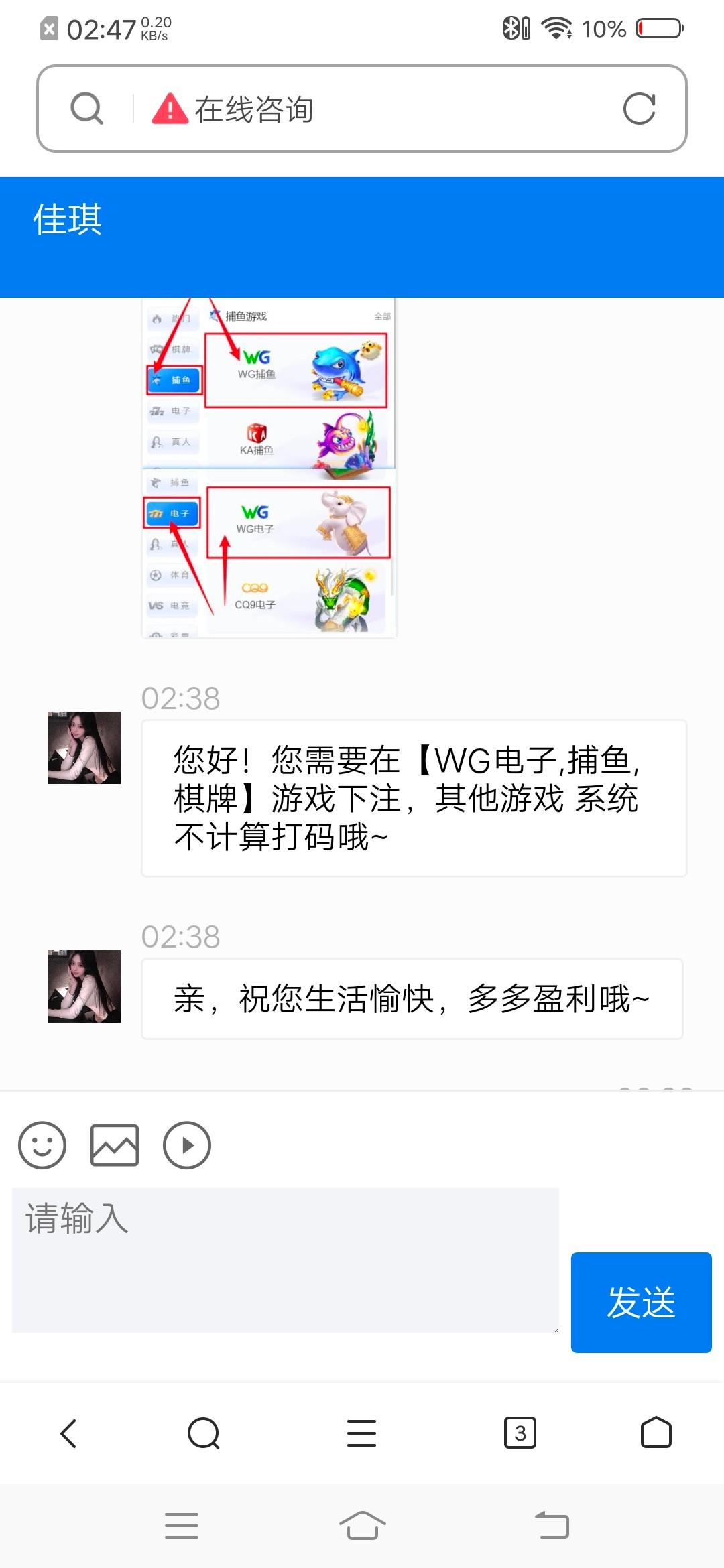Go to the browser home page

point(656,1433)
